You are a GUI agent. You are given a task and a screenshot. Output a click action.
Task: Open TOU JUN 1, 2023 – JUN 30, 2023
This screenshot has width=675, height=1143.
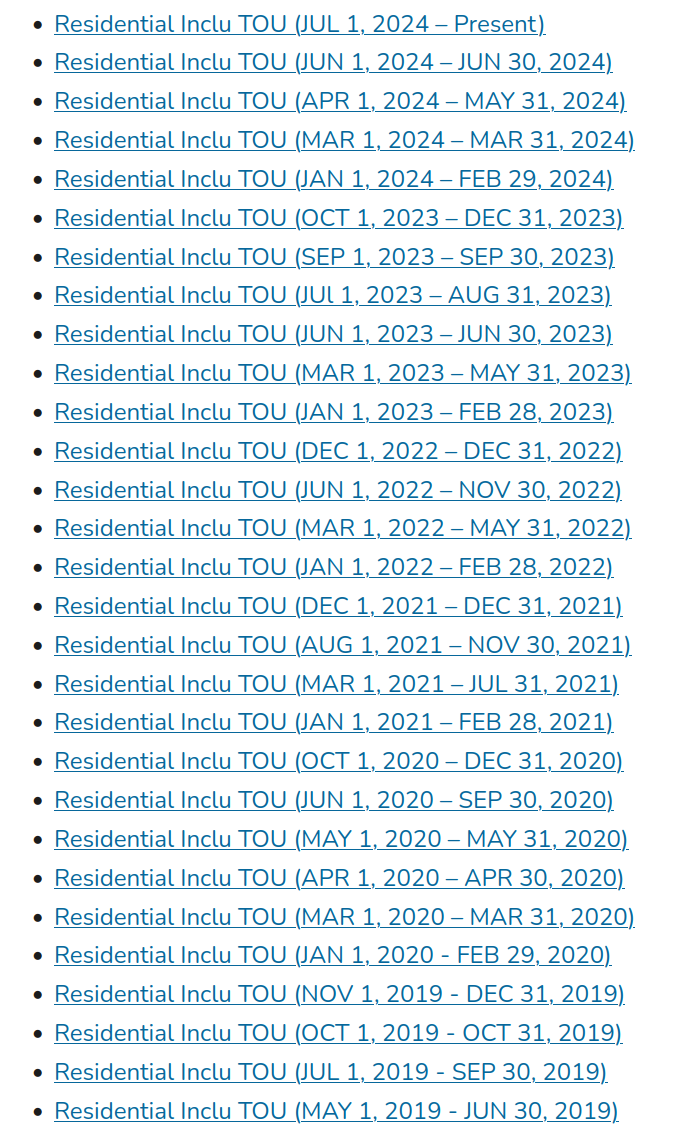(333, 334)
